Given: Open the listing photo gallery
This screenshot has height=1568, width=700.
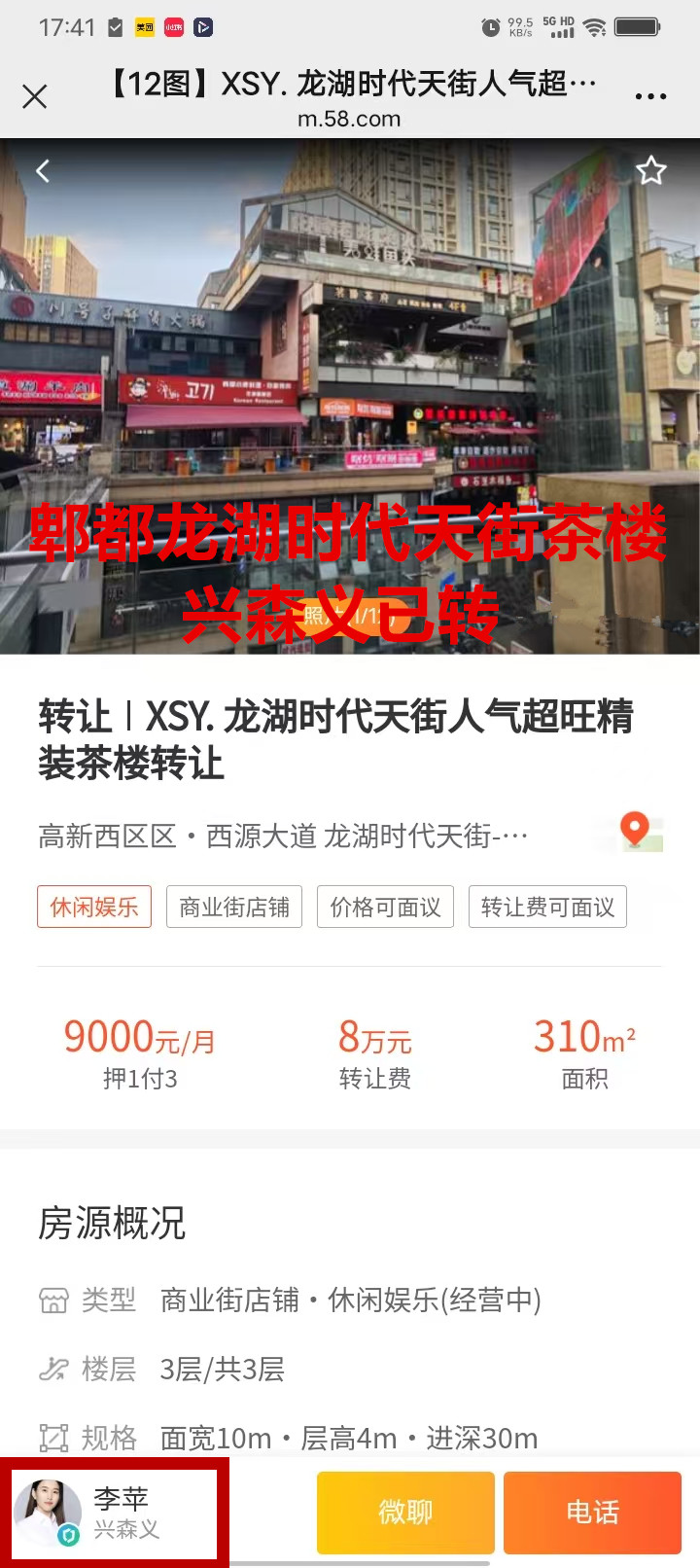Looking at the screenshot, I should [350, 389].
